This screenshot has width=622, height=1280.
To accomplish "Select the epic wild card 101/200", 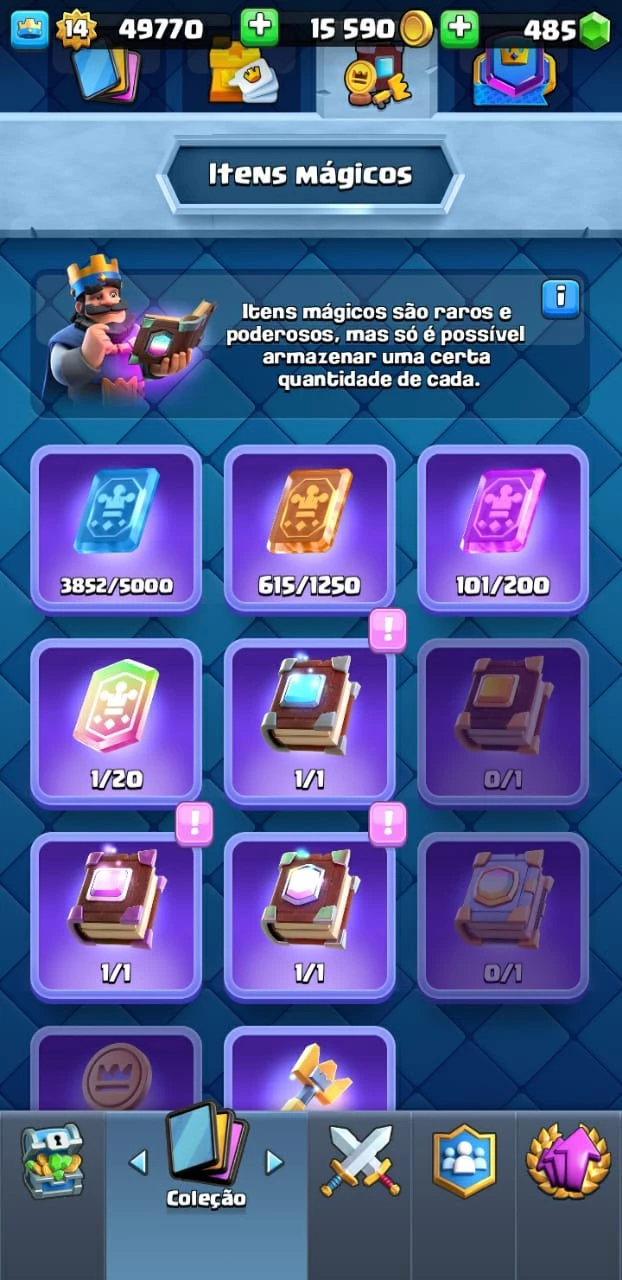I will [503, 528].
